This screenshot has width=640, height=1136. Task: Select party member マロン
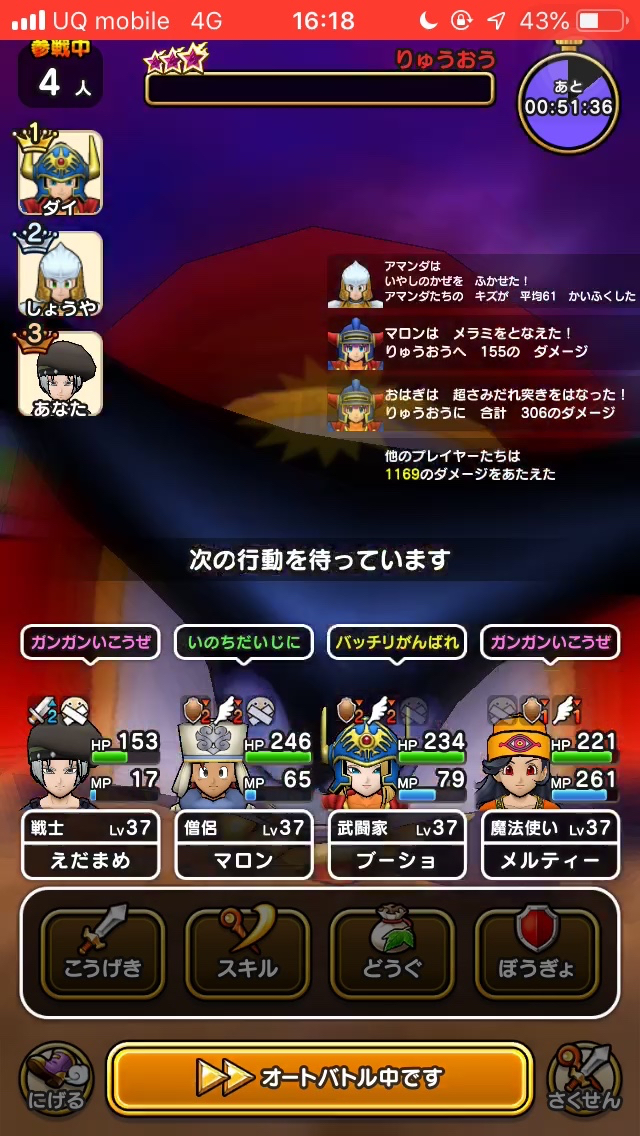pyautogui.click(x=243, y=845)
